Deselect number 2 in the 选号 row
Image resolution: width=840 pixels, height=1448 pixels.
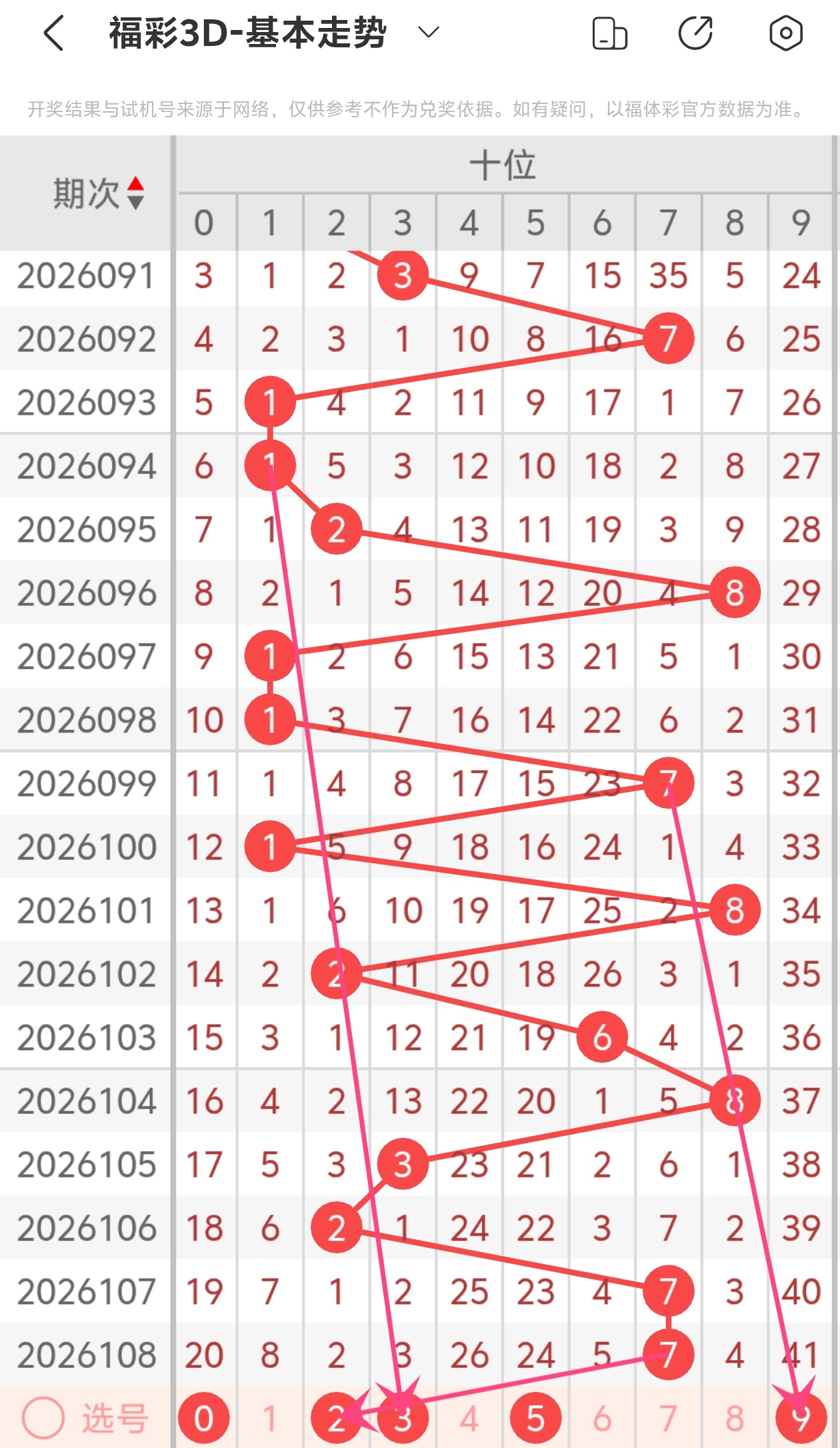point(336,1418)
